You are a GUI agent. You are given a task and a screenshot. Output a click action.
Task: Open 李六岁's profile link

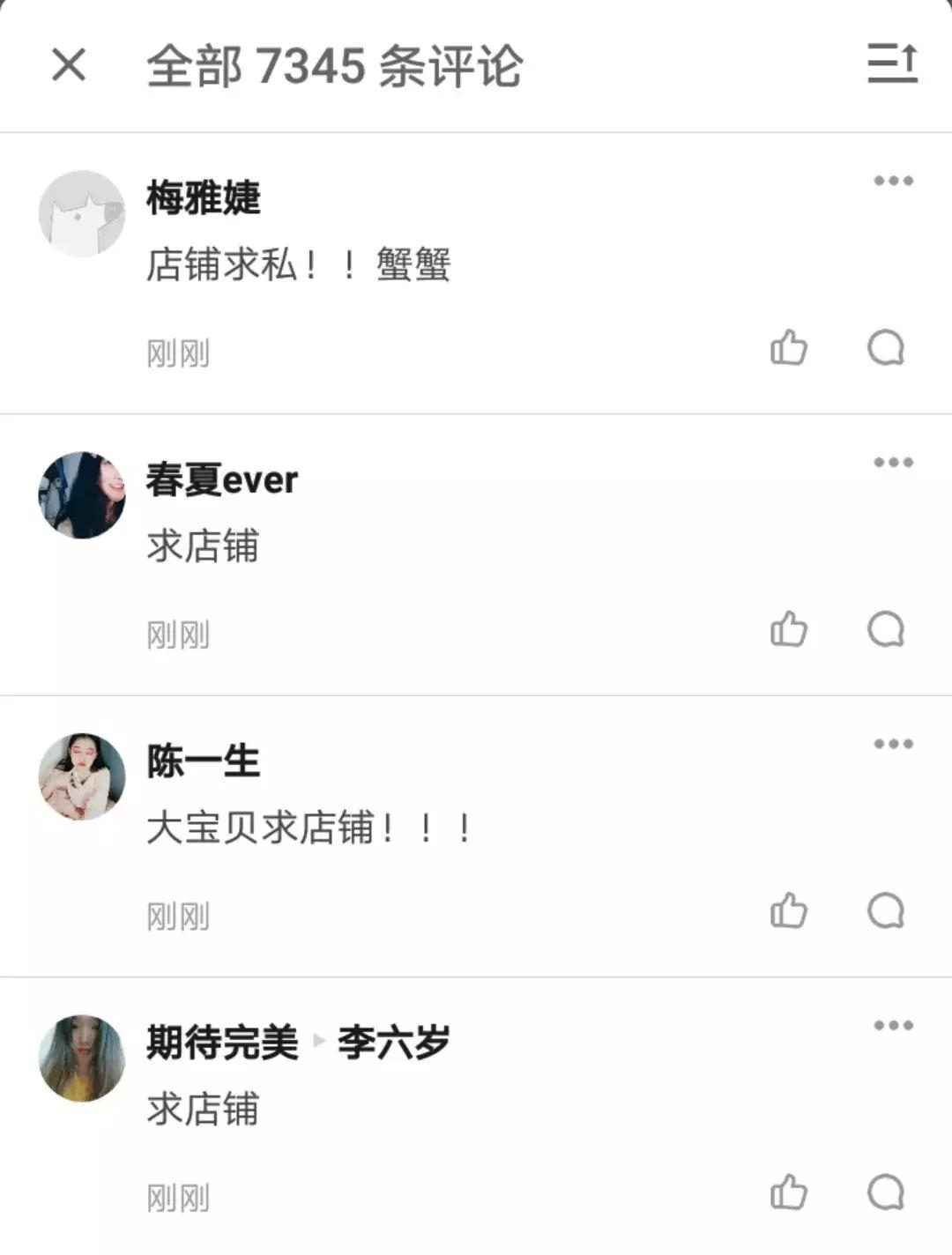(391, 1042)
